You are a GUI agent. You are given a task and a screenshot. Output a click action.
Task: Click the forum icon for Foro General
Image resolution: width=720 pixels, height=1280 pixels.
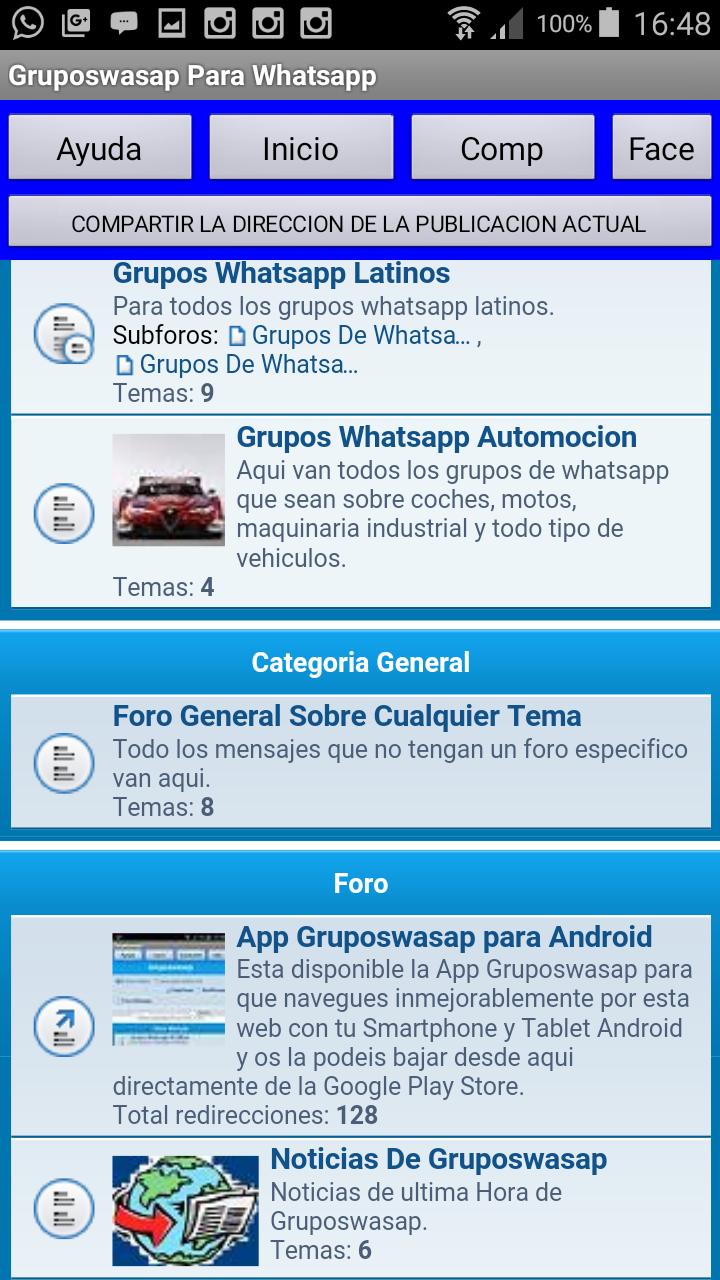point(64,762)
